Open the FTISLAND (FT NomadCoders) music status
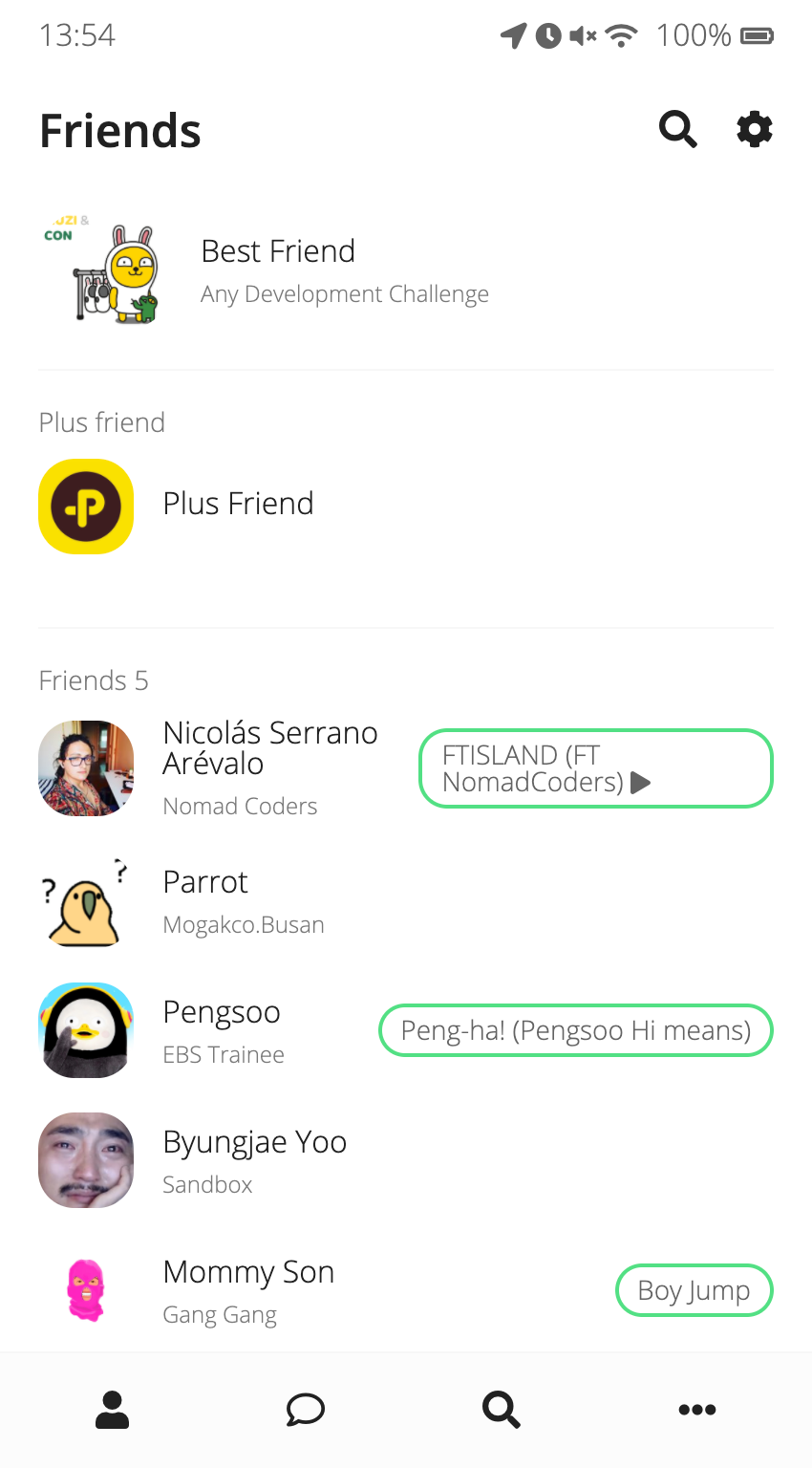Screen dimensions: 812x1468 (595, 768)
